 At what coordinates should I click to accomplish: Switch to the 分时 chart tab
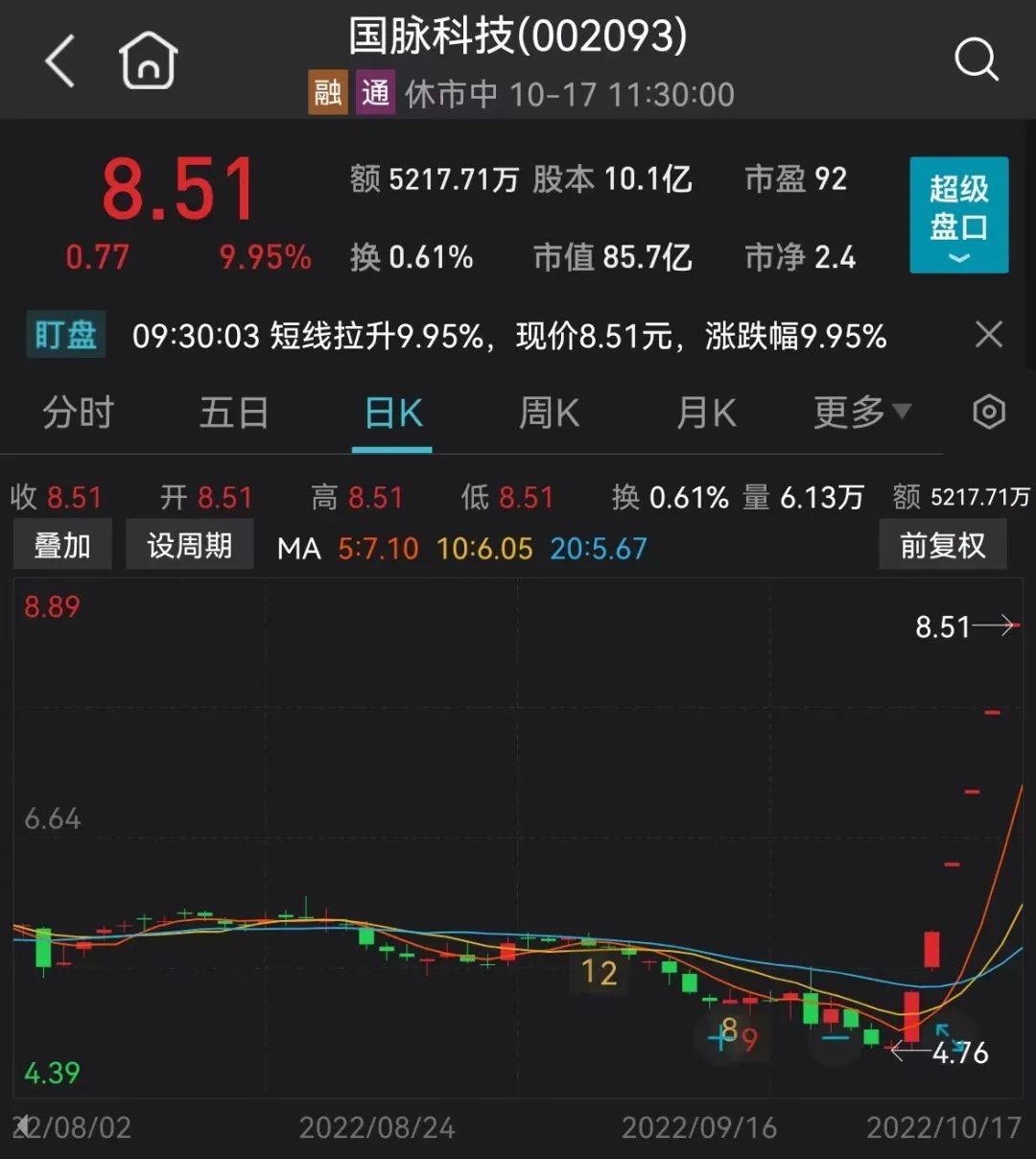click(x=78, y=414)
